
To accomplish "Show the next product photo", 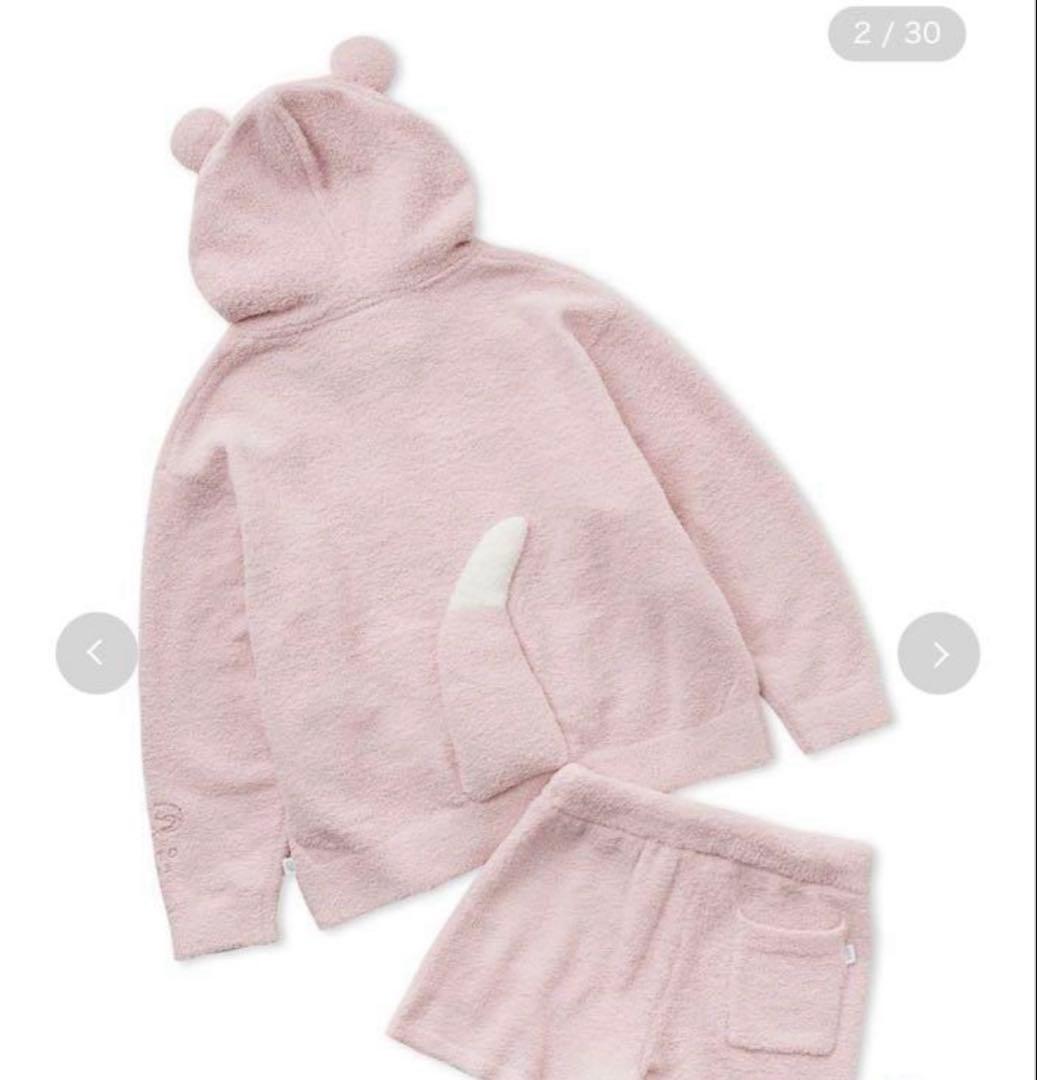I will (x=938, y=653).
